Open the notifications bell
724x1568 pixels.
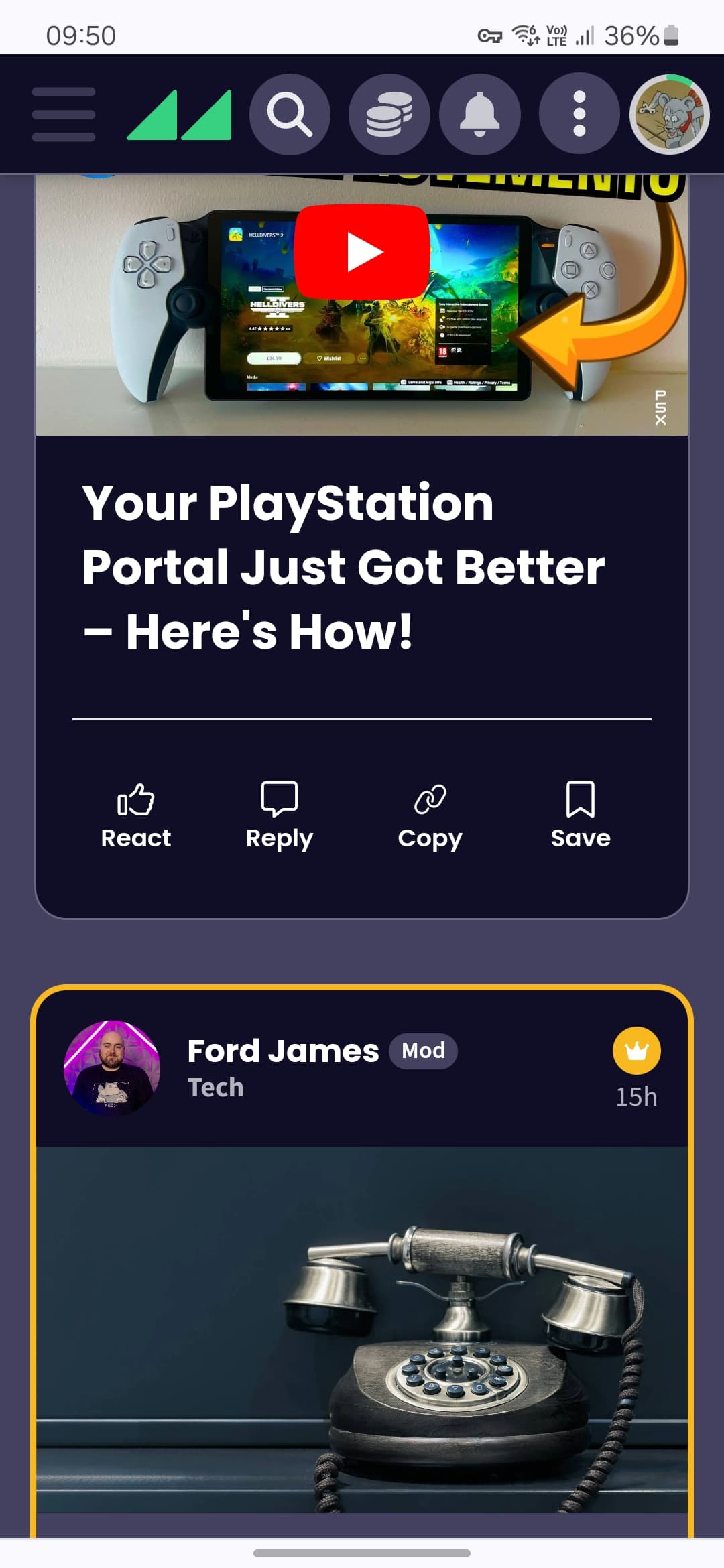click(479, 114)
